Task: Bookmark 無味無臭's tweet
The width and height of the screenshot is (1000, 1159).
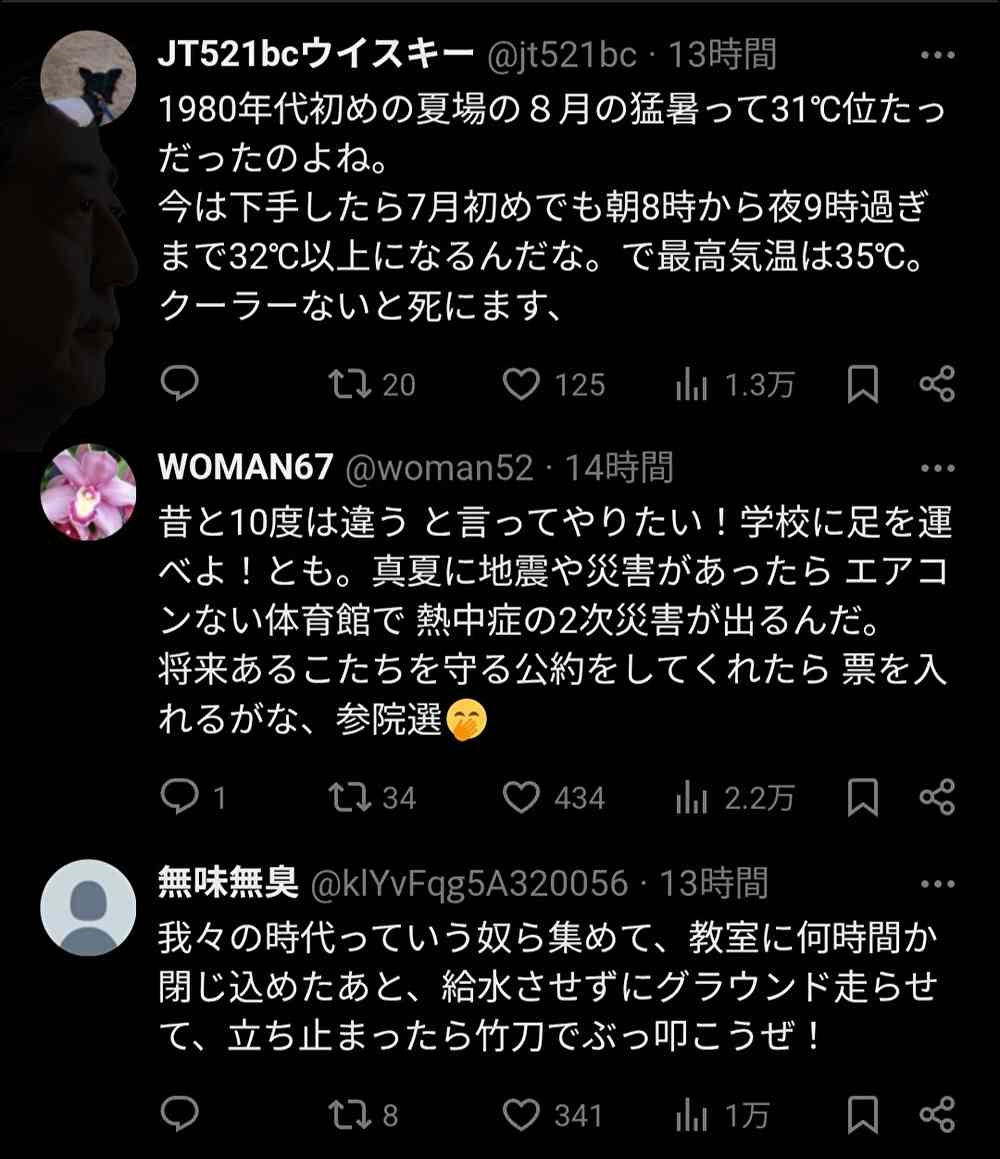Action: (x=862, y=1114)
